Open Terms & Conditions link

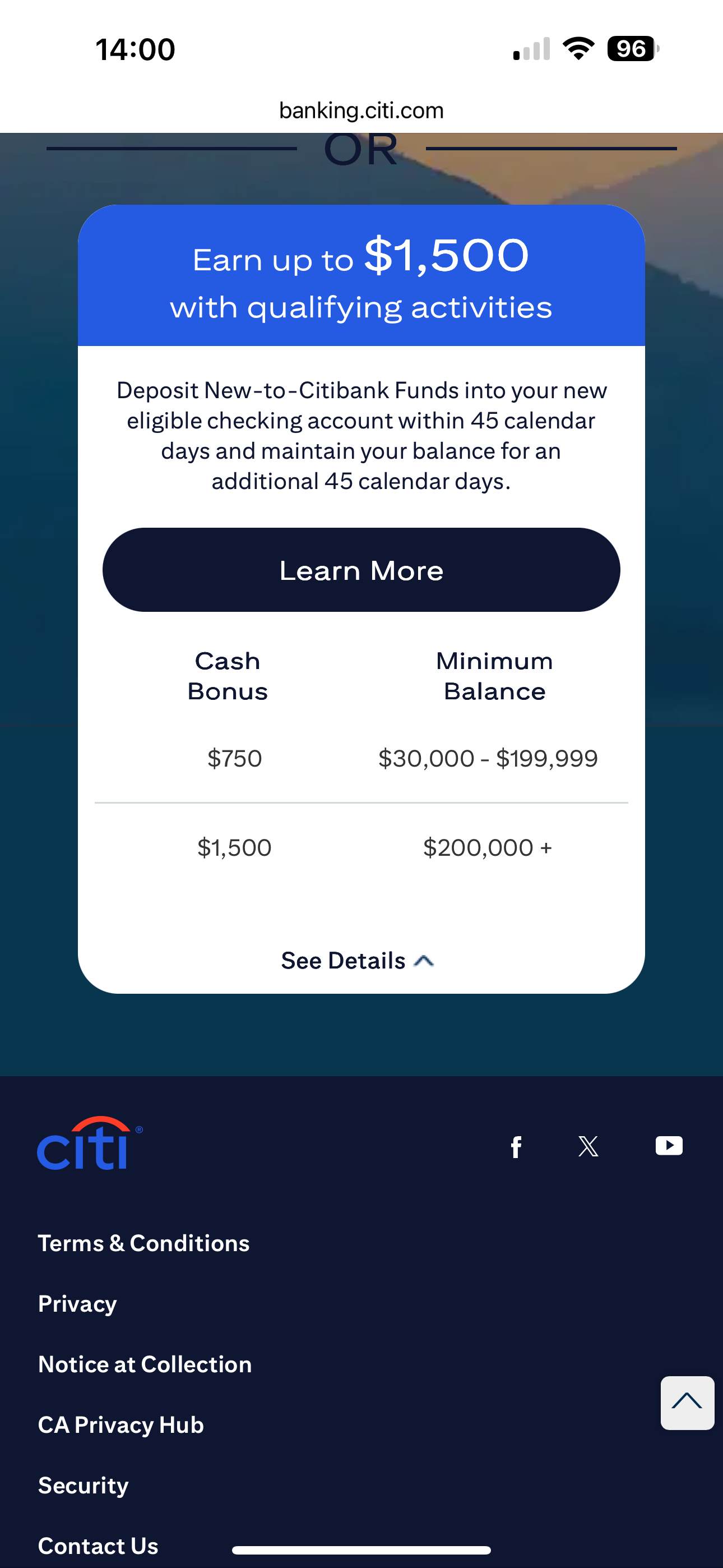(x=143, y=1243)
